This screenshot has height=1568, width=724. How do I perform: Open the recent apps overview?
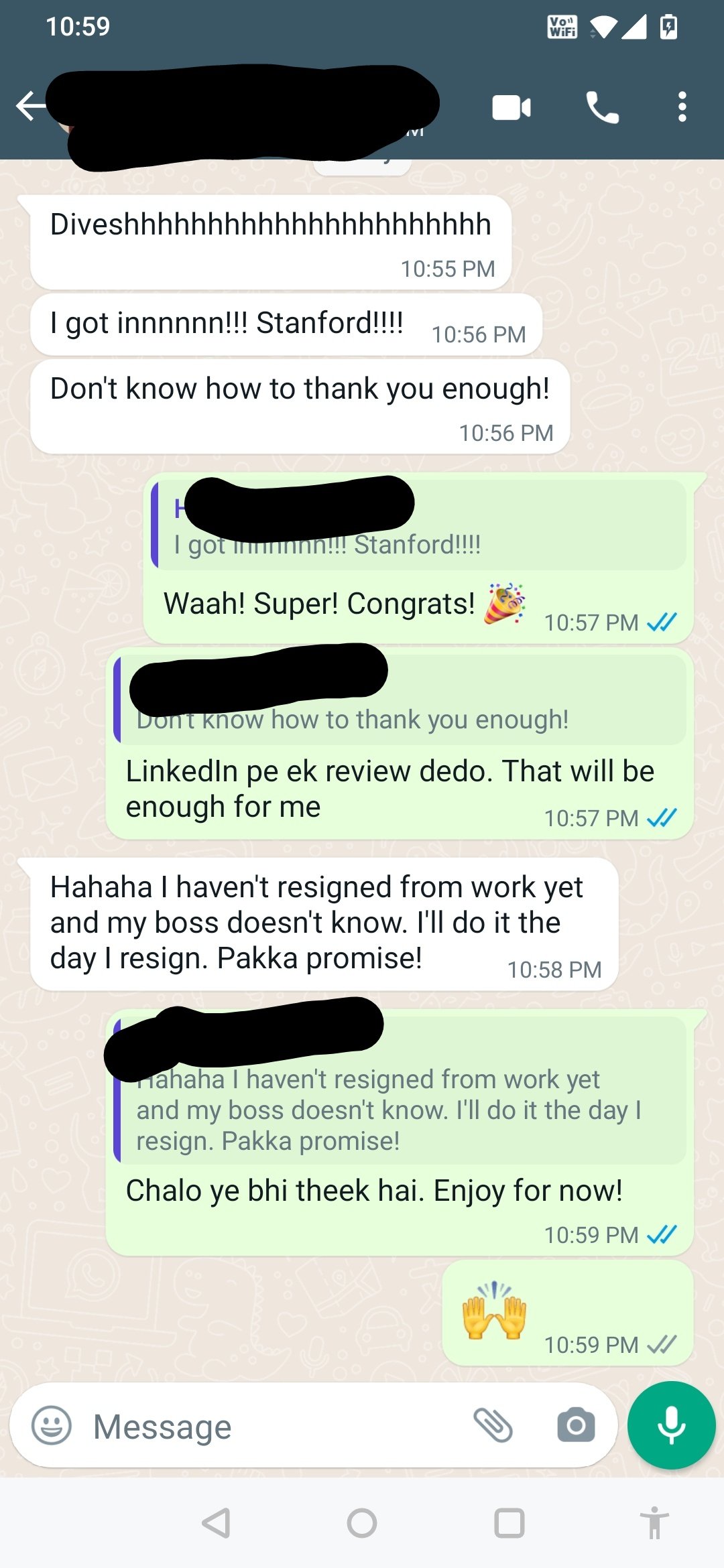coord(509,1523)
